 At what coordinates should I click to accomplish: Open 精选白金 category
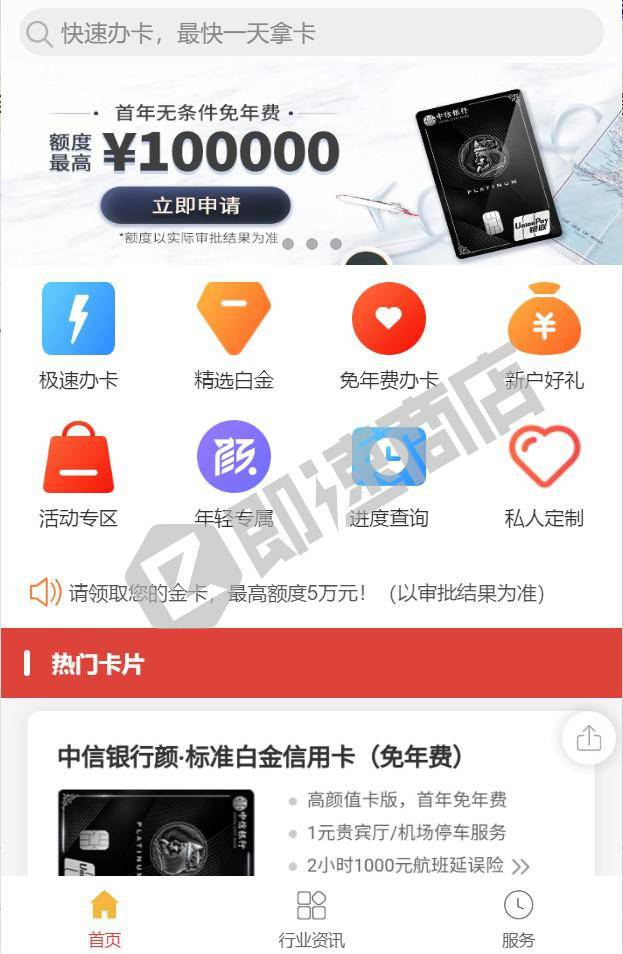(x=234, y=335)
